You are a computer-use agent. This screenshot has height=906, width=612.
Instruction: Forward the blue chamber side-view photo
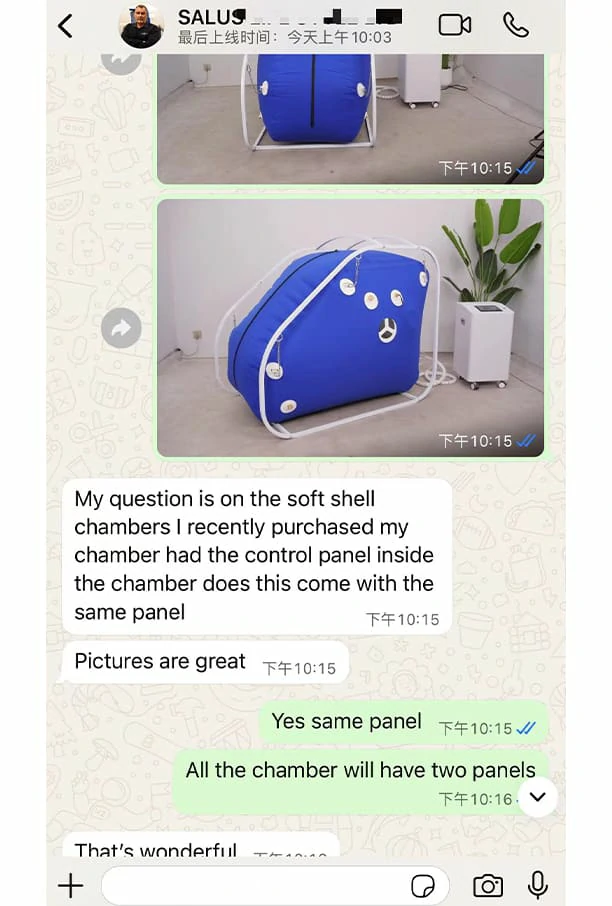tap(121, 328)
